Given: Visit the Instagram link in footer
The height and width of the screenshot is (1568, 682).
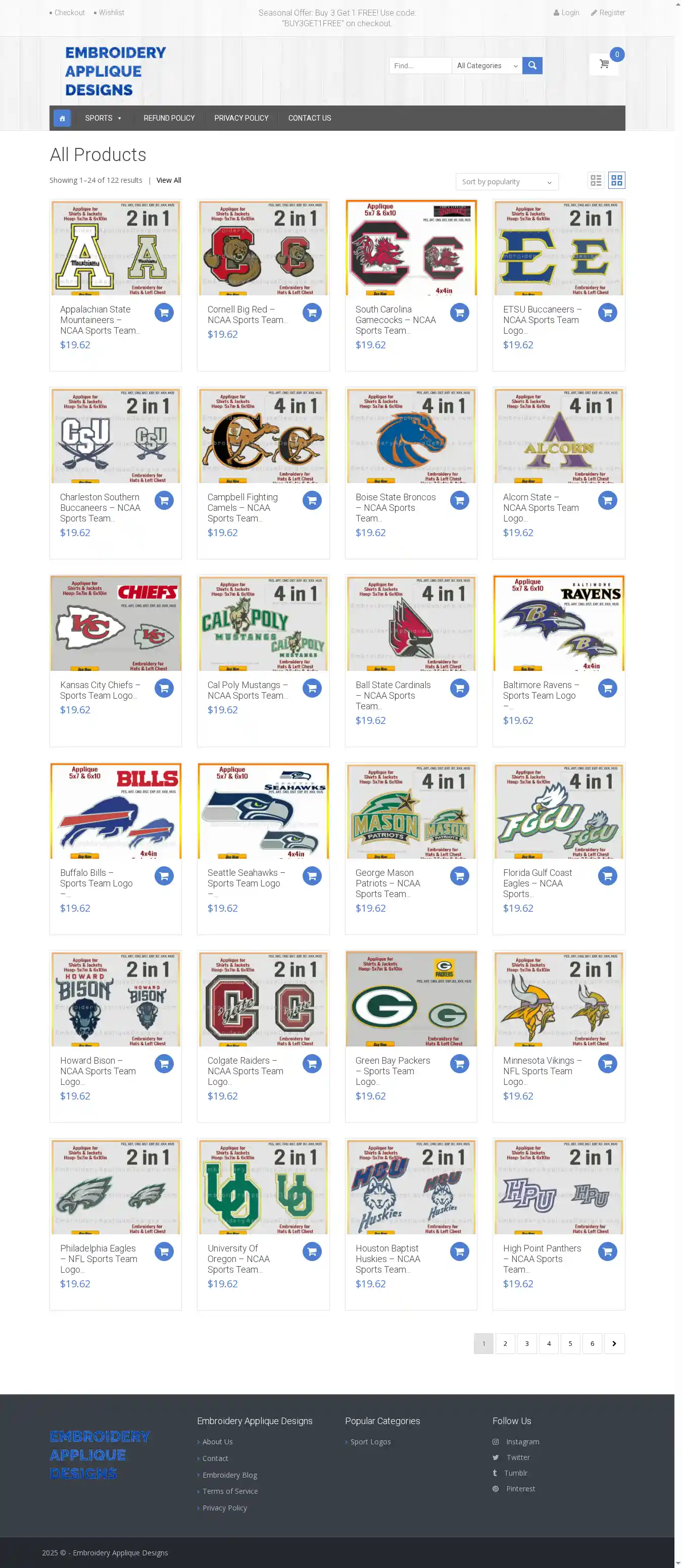Looking at the screenshot, I should point(522,1442).
